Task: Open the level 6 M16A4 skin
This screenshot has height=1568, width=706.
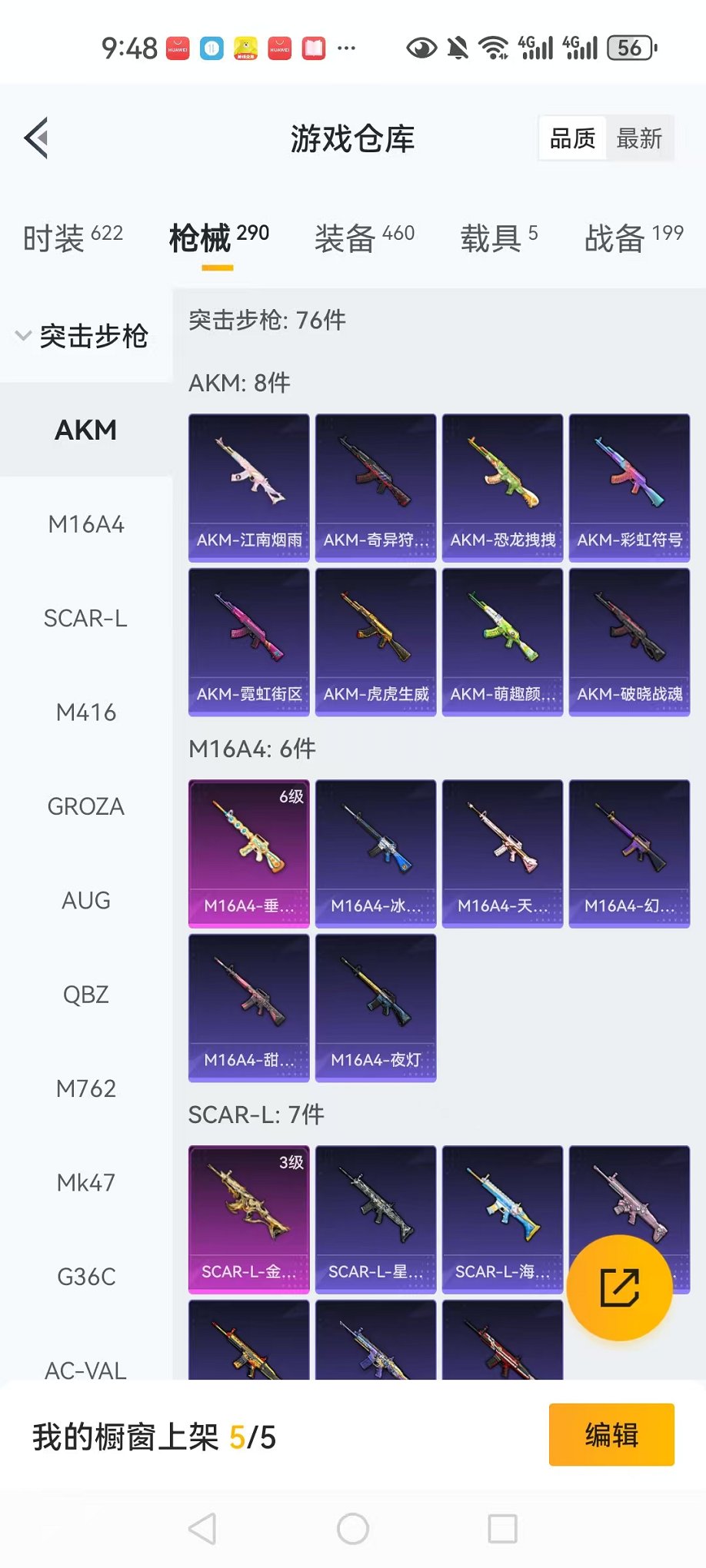Action: 249,853
